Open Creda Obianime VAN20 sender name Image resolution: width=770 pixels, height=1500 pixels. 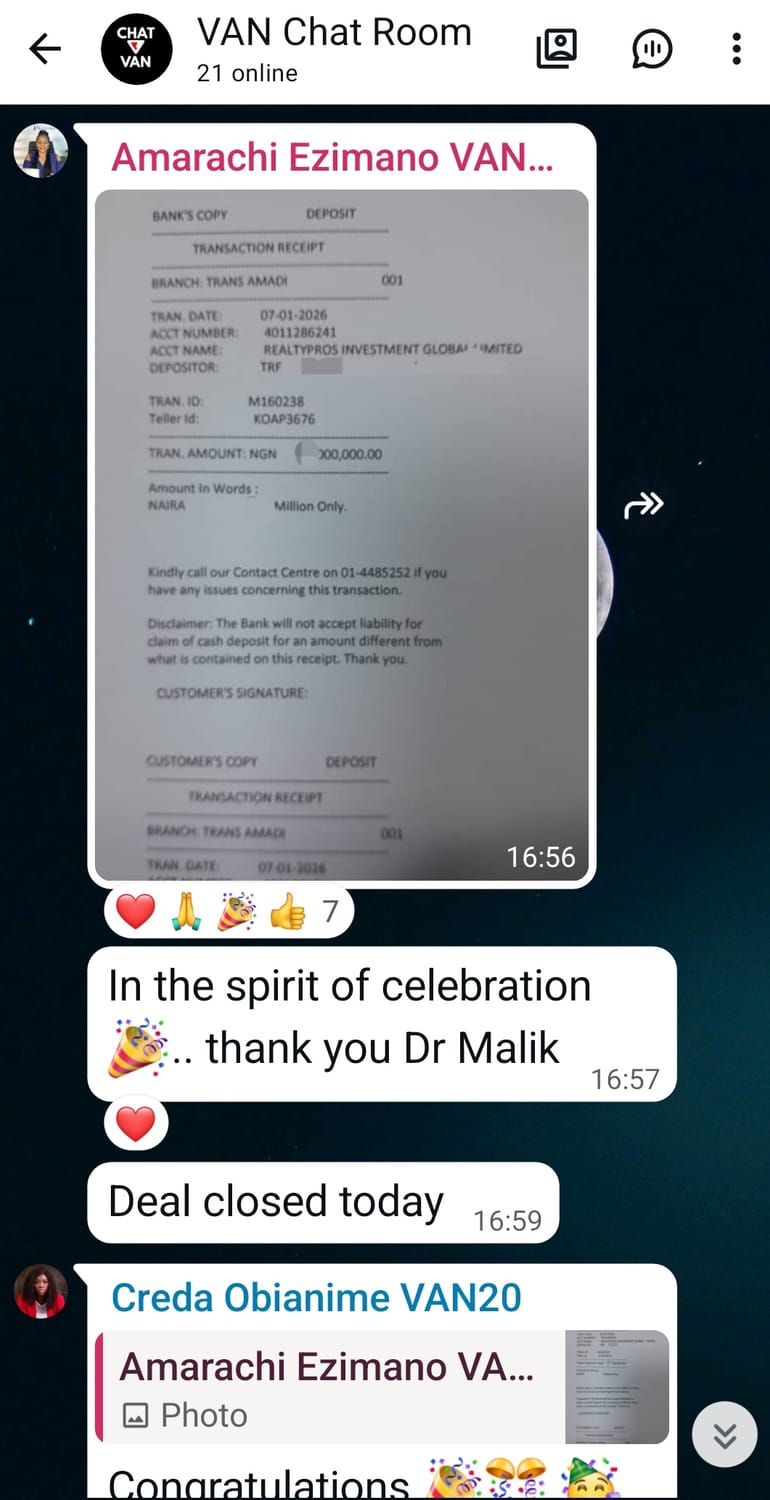(316, 1298)
